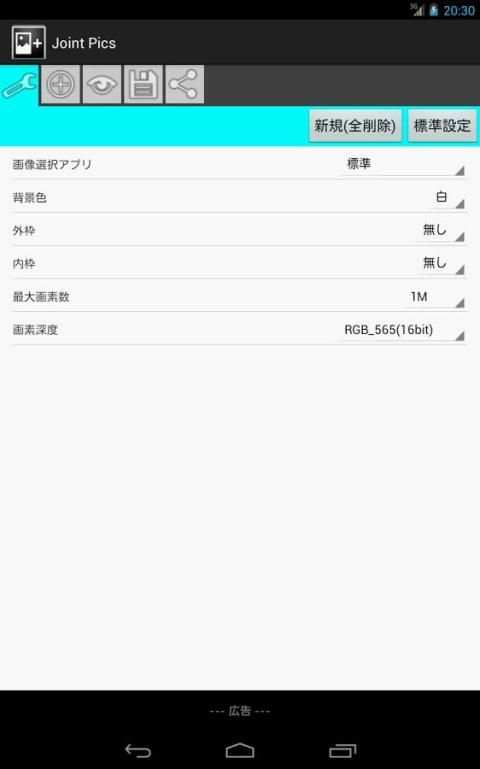Screen dimensions: 480x769
Task: Switch to the settings wrench tab
Action: coord(19,85)
